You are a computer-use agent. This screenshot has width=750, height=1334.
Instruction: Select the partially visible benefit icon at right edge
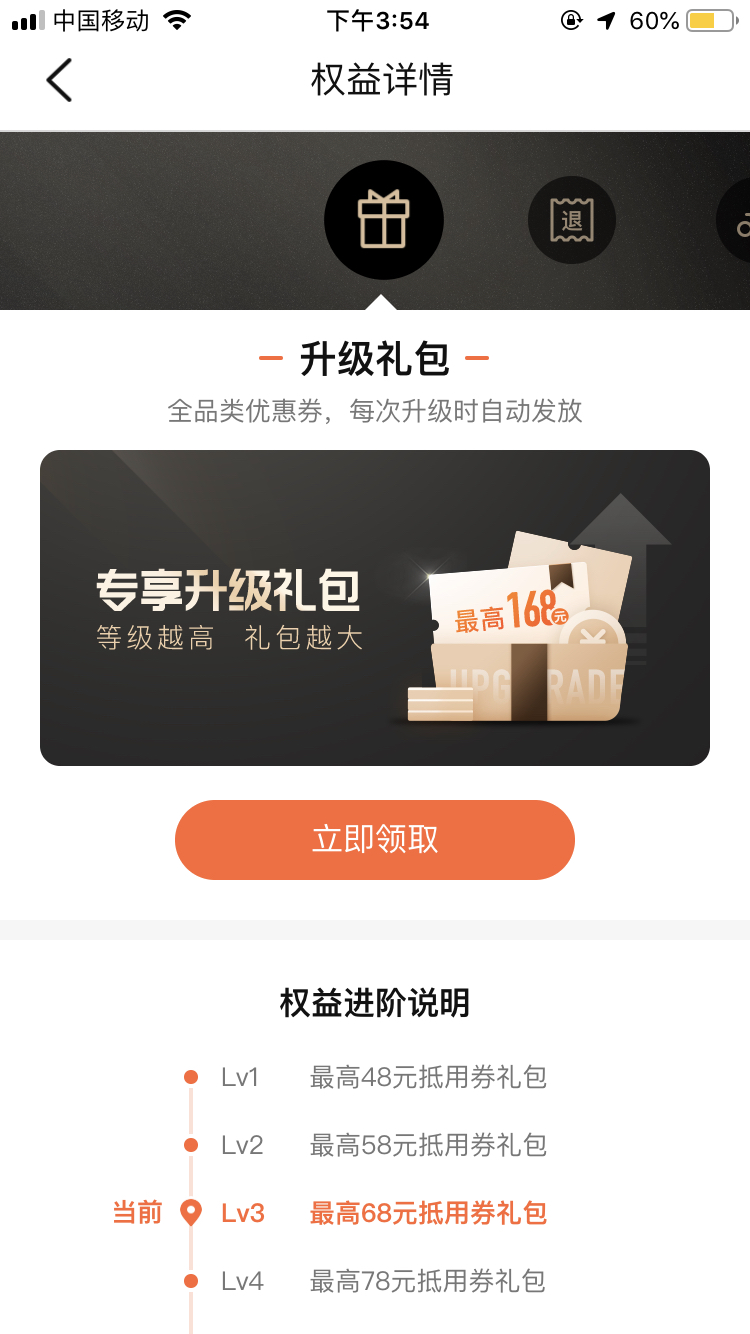(x=734, y=220)
